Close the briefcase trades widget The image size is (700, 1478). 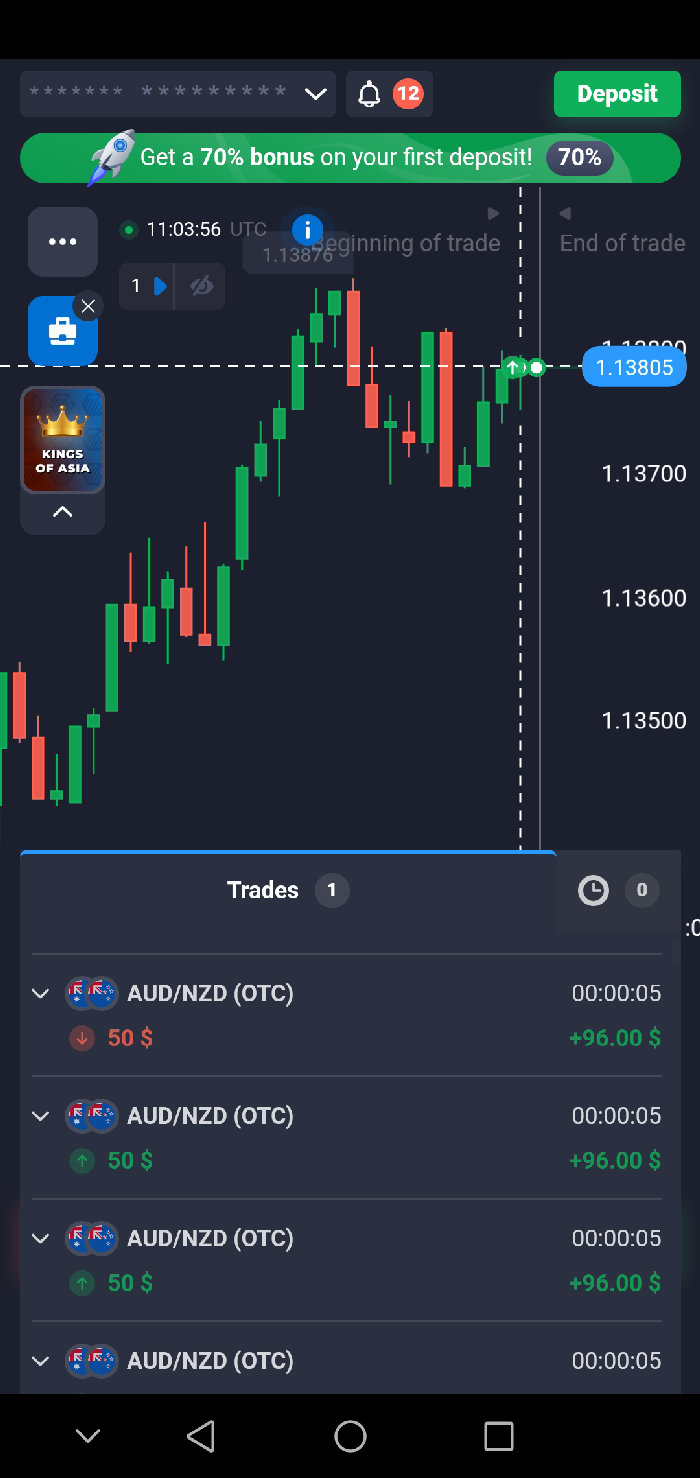88,306
